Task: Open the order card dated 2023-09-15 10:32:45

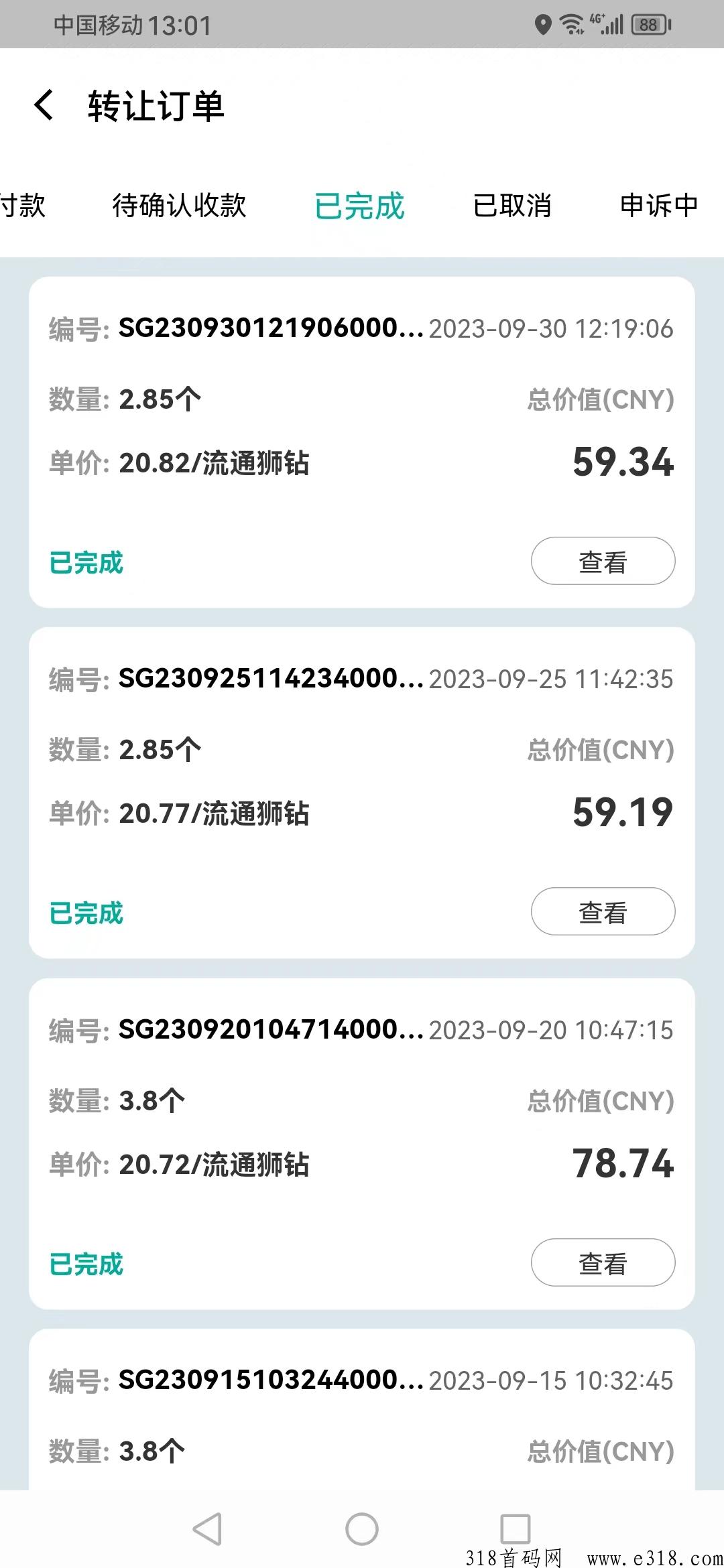Action: 362,1410
